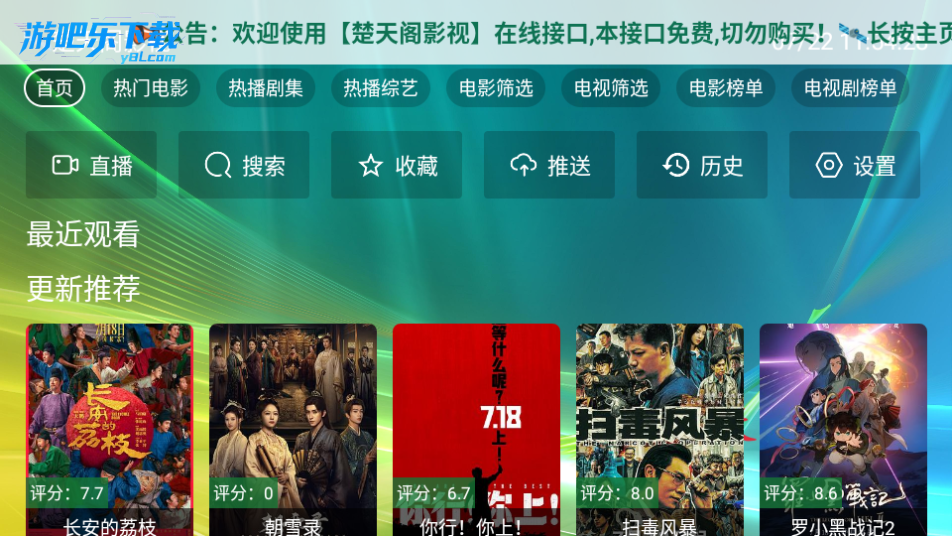Image resolution: width=952 pixels, height=536 pixels.
Task: Open 电影筛选 filter tab
Action: click(x=496, y=88)
